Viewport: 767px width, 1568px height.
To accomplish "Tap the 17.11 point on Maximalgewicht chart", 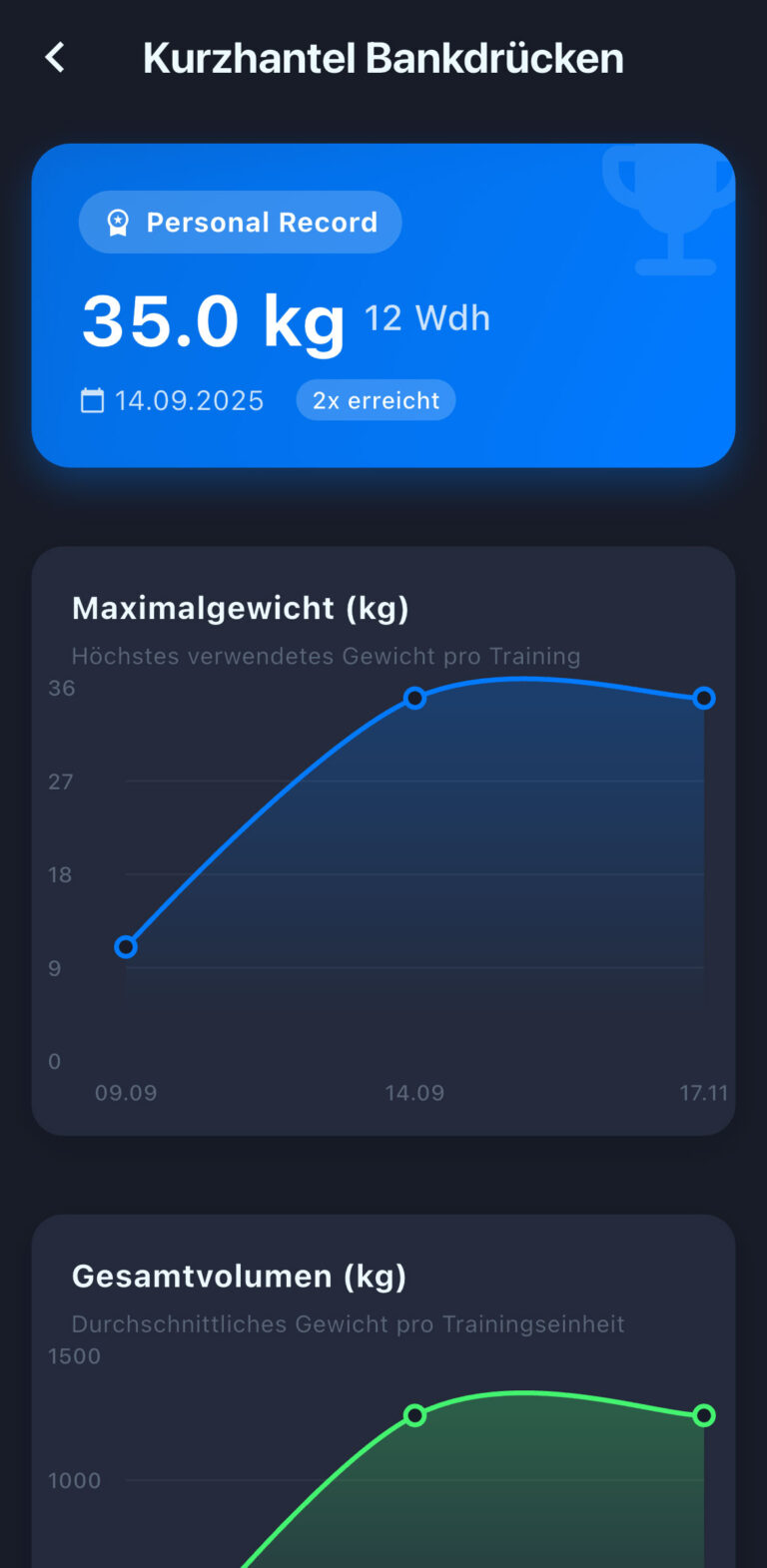I will (703, 698).
